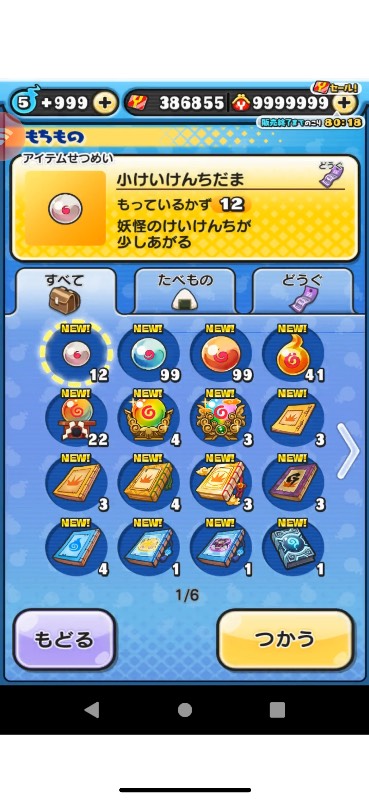The width and height of the screenshot is (369, 800).
Task: Select the すべて tab
Action: pyautogui.click(x=65, y=291)
